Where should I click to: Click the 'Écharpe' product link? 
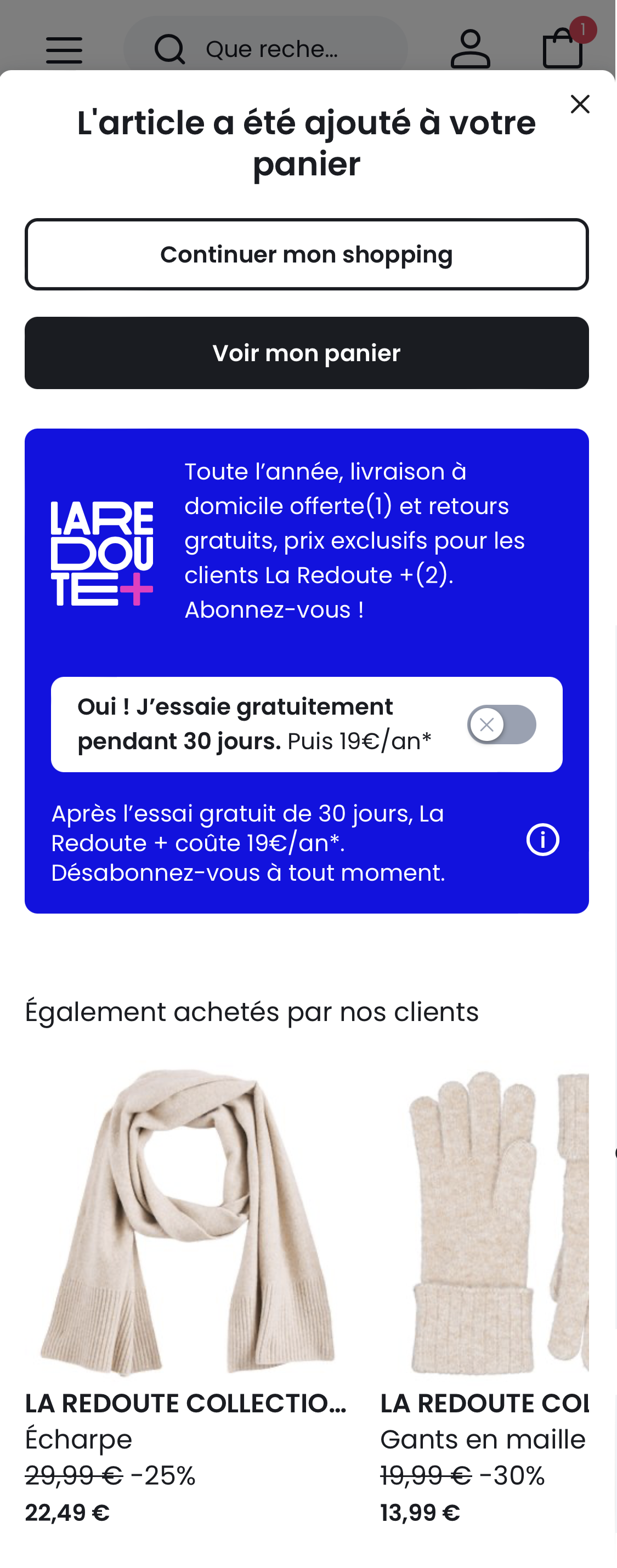pos(78,1438)
